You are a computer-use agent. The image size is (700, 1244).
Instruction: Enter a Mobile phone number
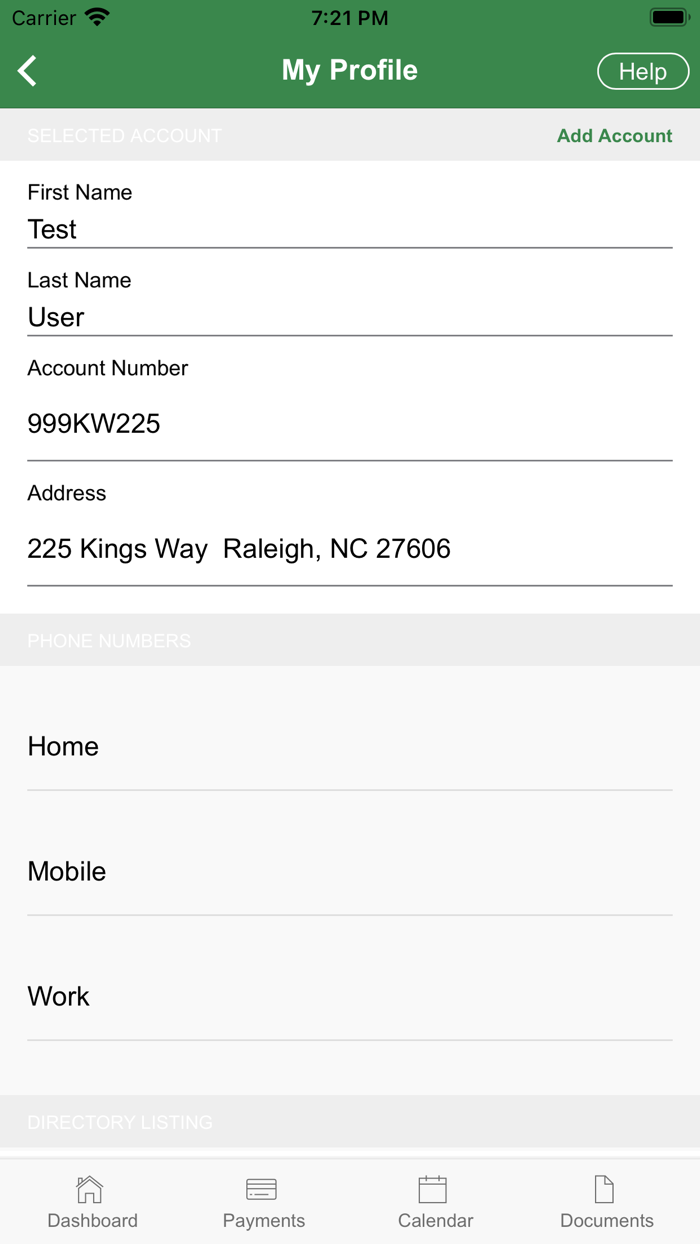coord(349,872)
